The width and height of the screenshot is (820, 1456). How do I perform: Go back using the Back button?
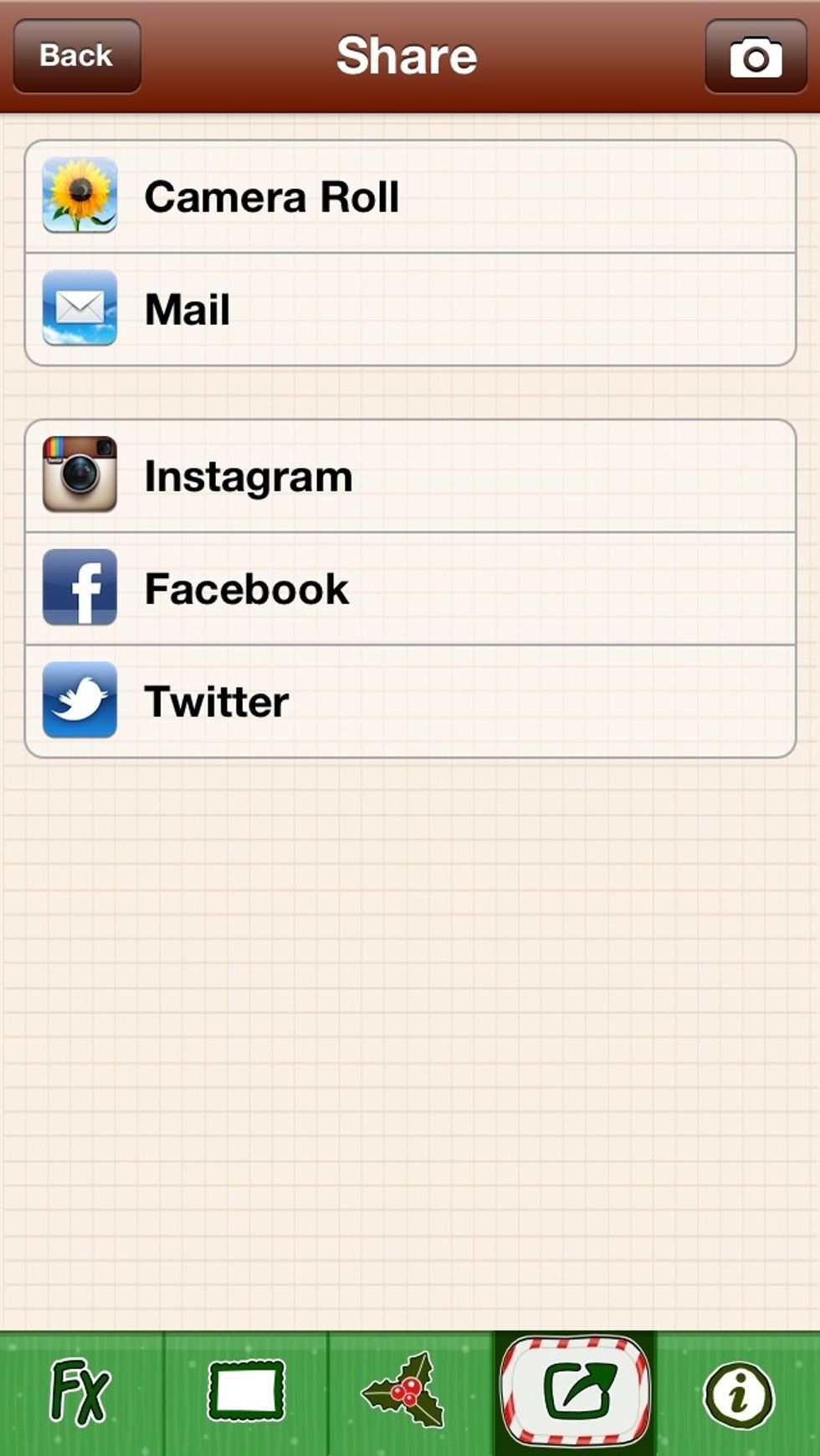[x=76, y=56]
